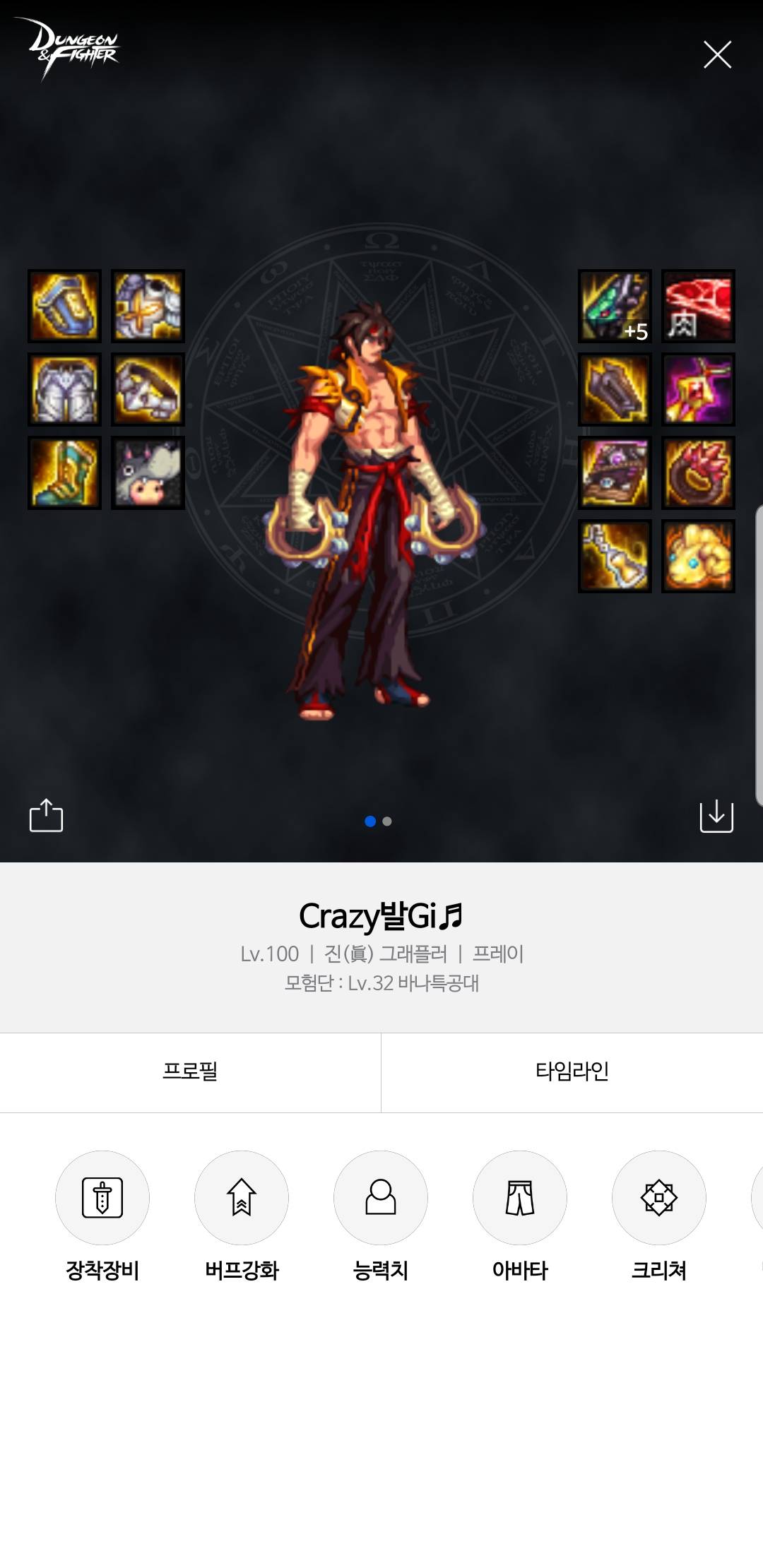
Task: Tap the golden boots item icon
Action: (64, 473)
